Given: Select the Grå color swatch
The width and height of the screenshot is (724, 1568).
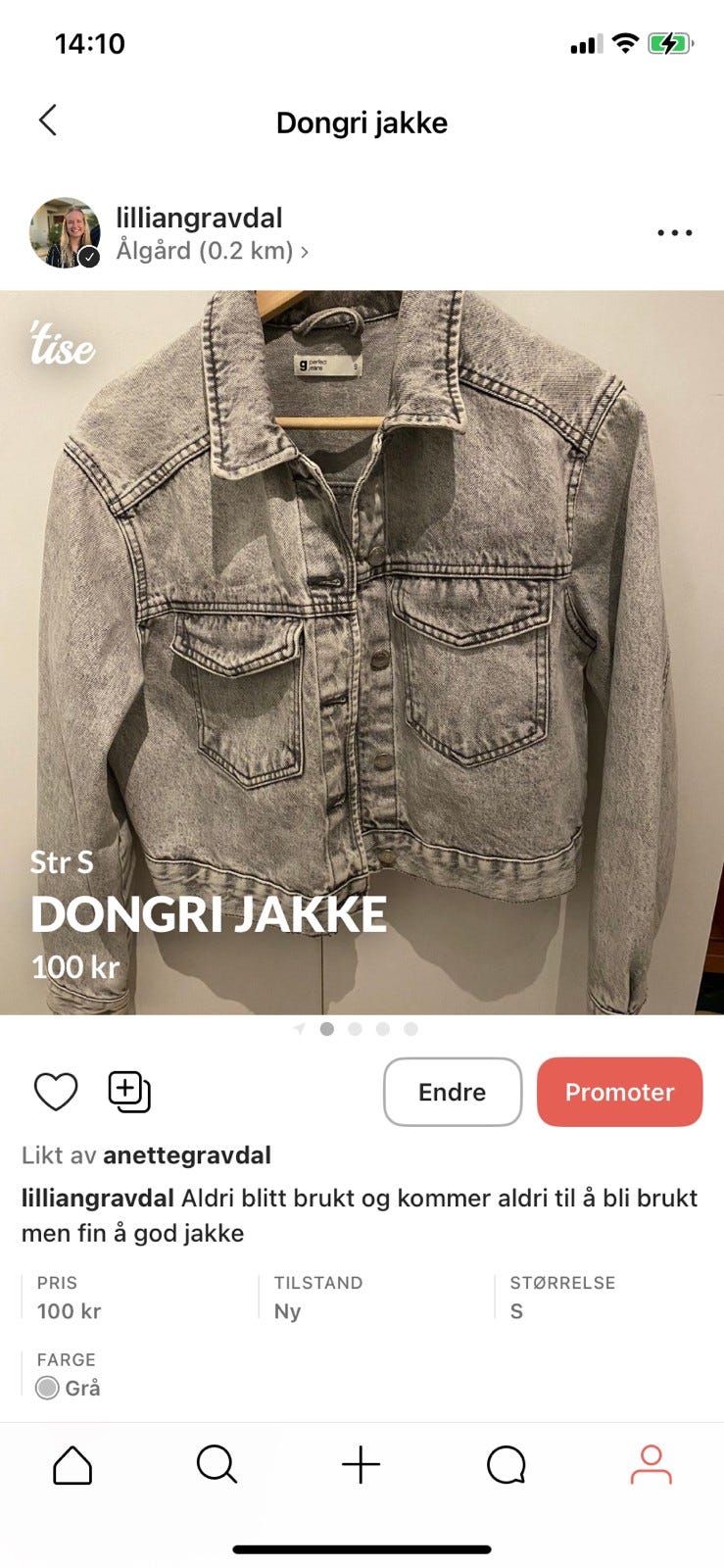Looking at the screenshot, I should 47,1388.
